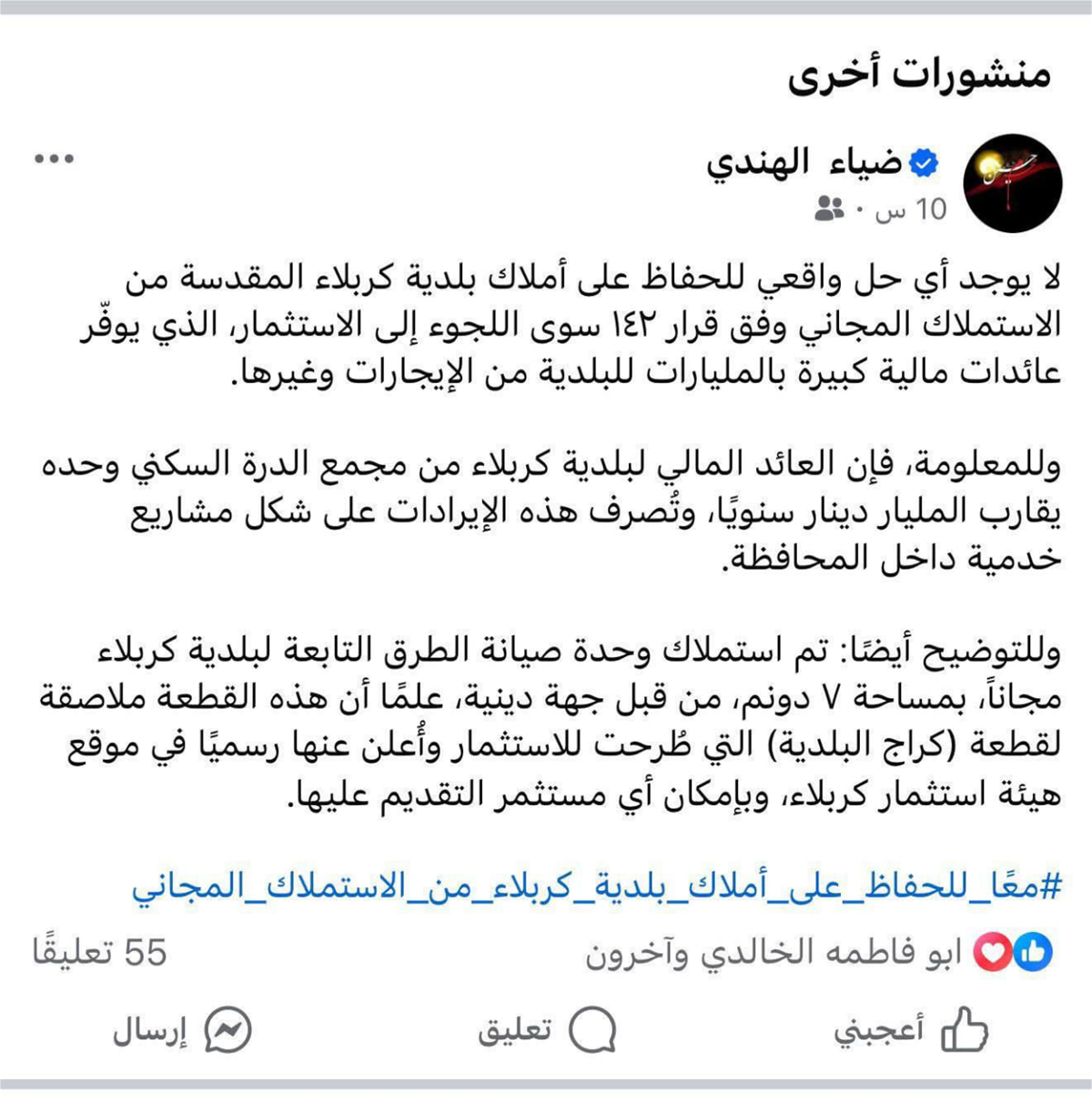Image resolution: width=1092 pixels, height=1102 pixels.
Task: Tap the تعليق comment button
Action: coord(547,1030)
